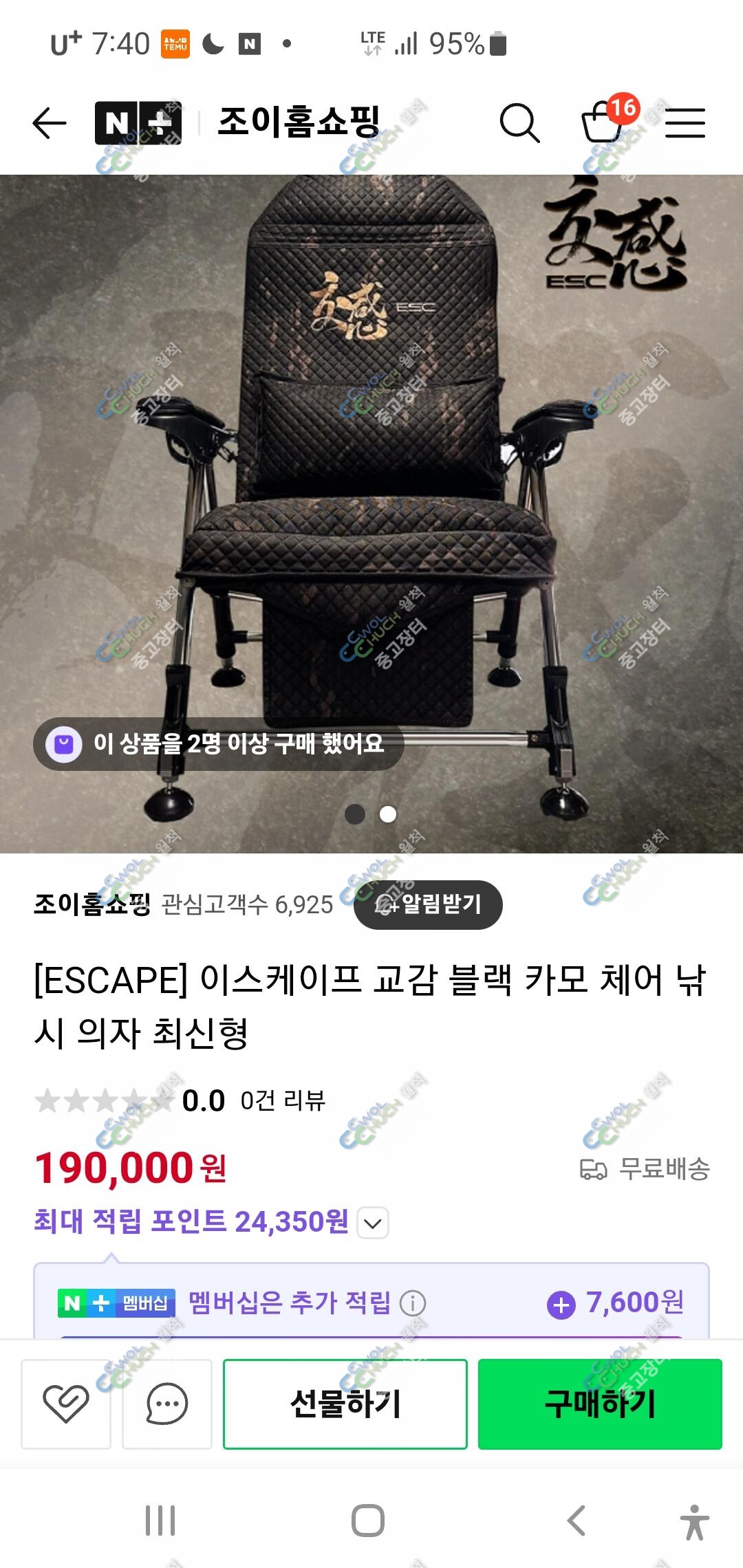Viewport: 743px width, 1568px height.
Task: Tap the 알림받기 notification button
Action: tap(428, 904)
